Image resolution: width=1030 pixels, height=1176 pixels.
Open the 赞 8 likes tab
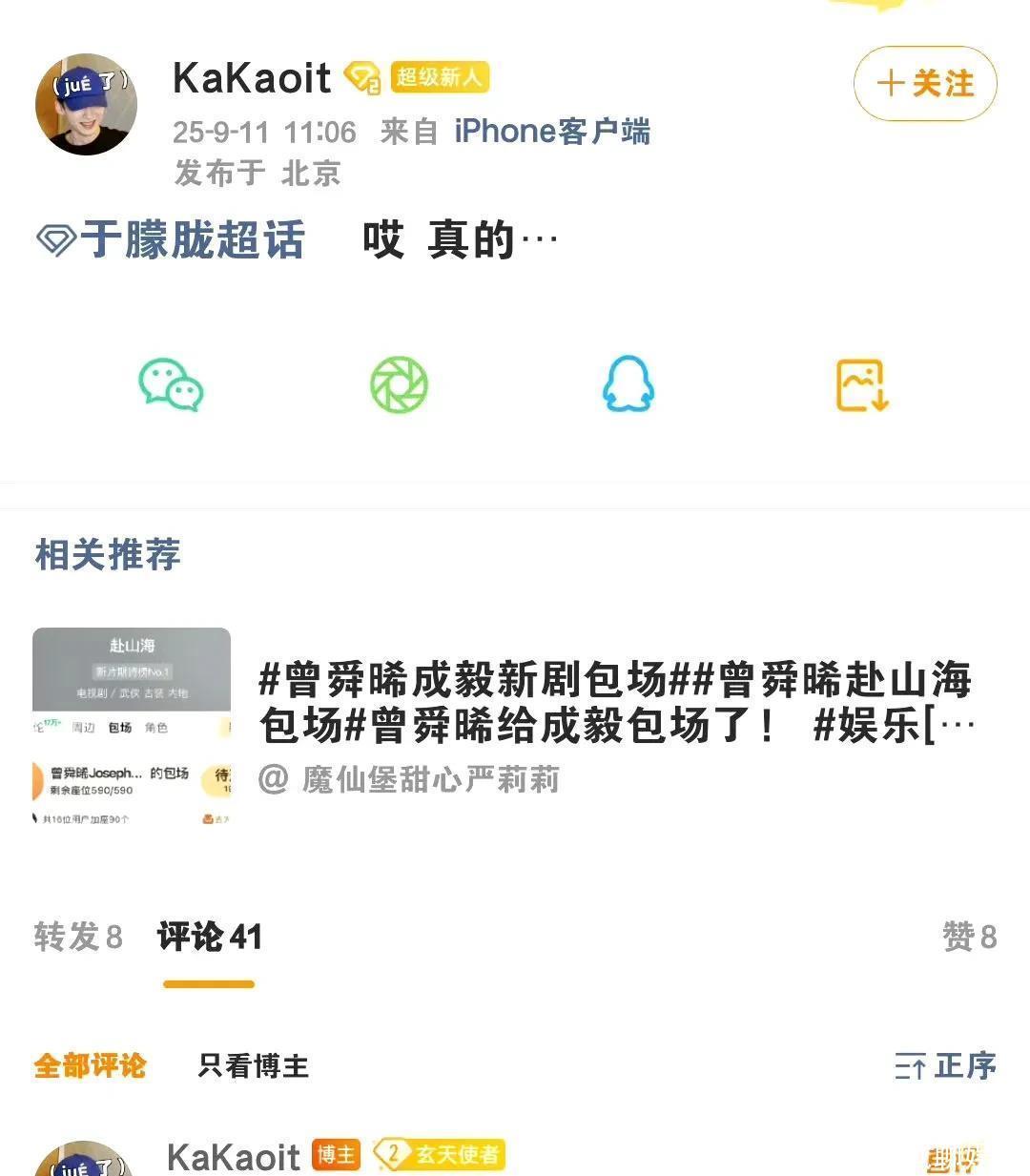tap(969, 937)
